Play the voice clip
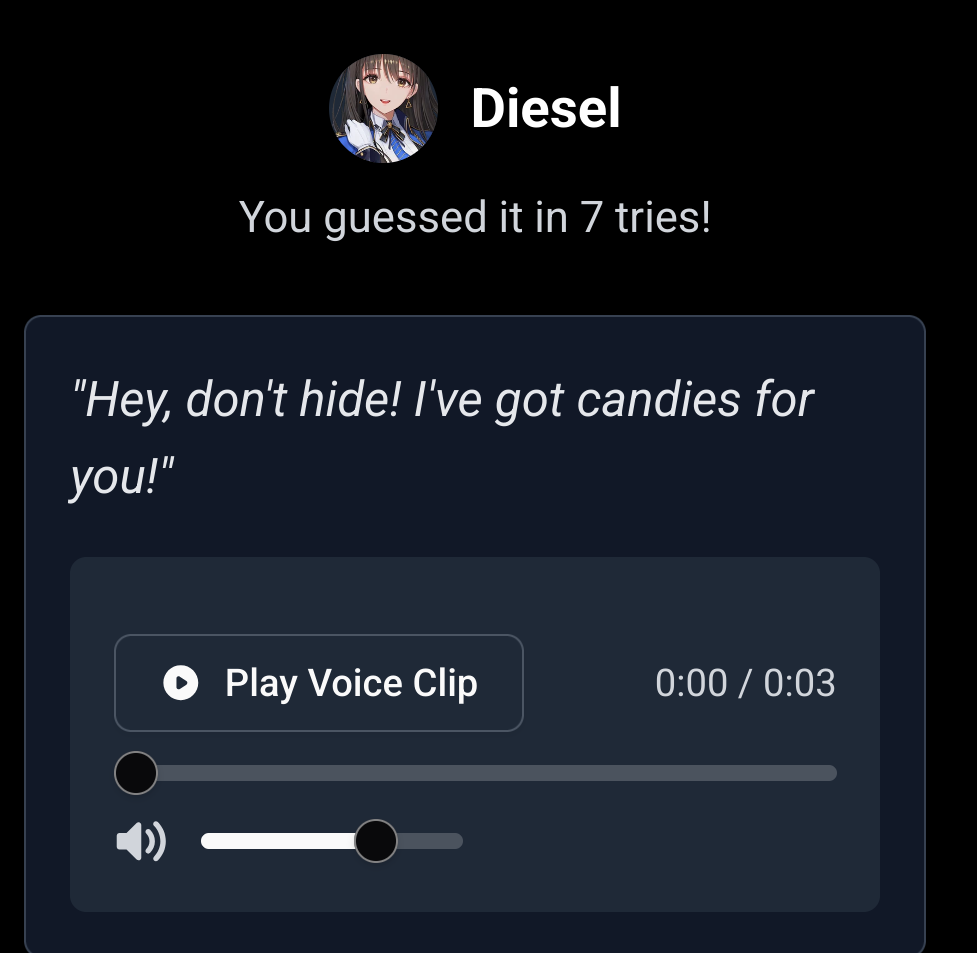The height and width of the screenshot is (953, 977). pyautogui.click(x=318, y=683)
